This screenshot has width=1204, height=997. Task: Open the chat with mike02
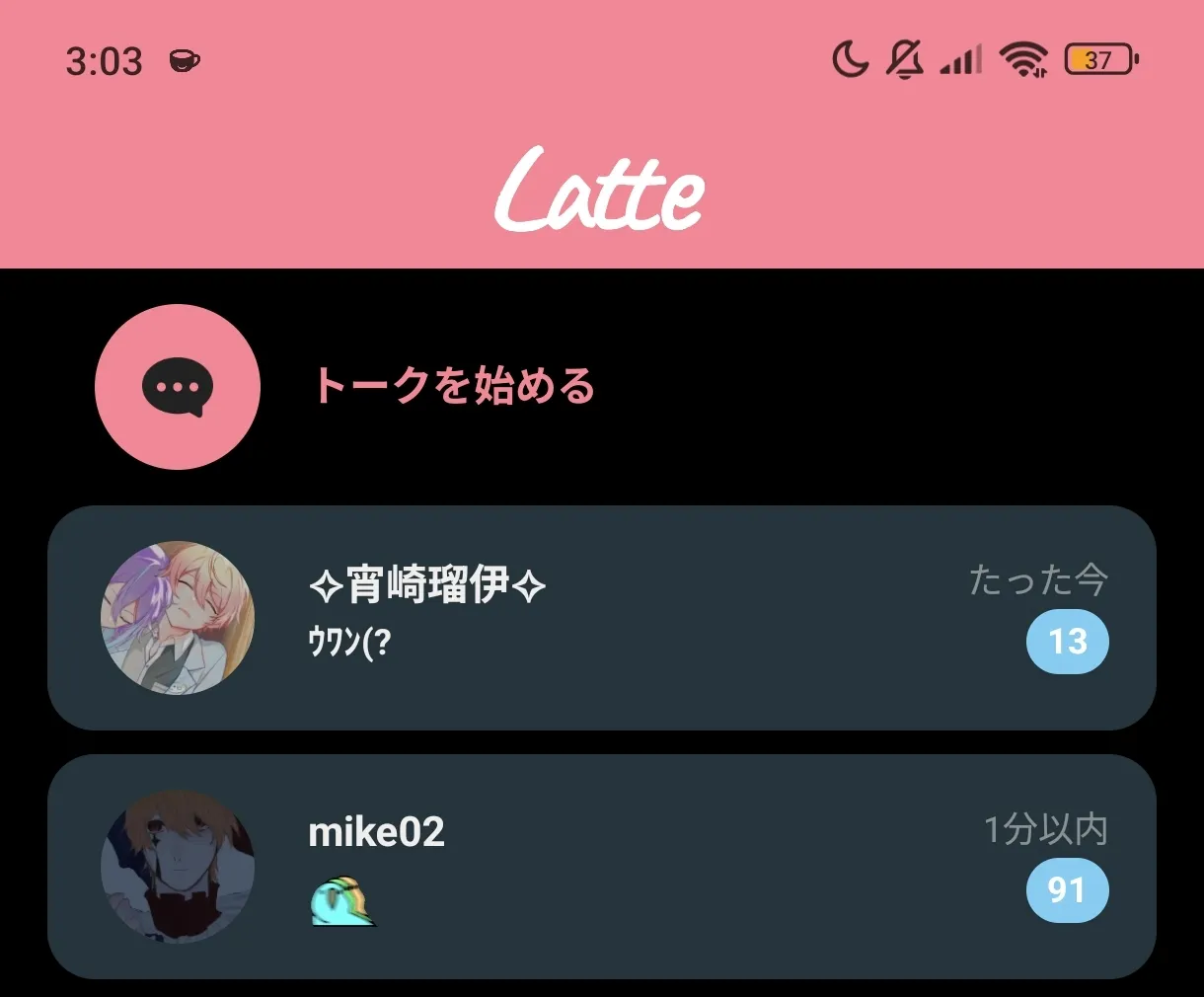(x=600, y=867)
